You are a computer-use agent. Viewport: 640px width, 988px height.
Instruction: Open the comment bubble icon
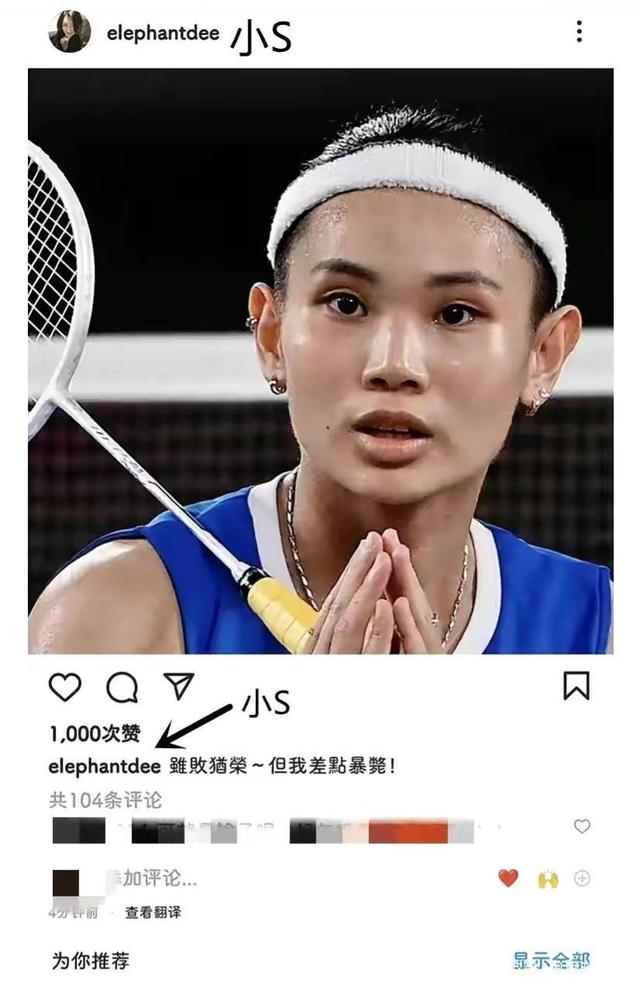[122, 686]
